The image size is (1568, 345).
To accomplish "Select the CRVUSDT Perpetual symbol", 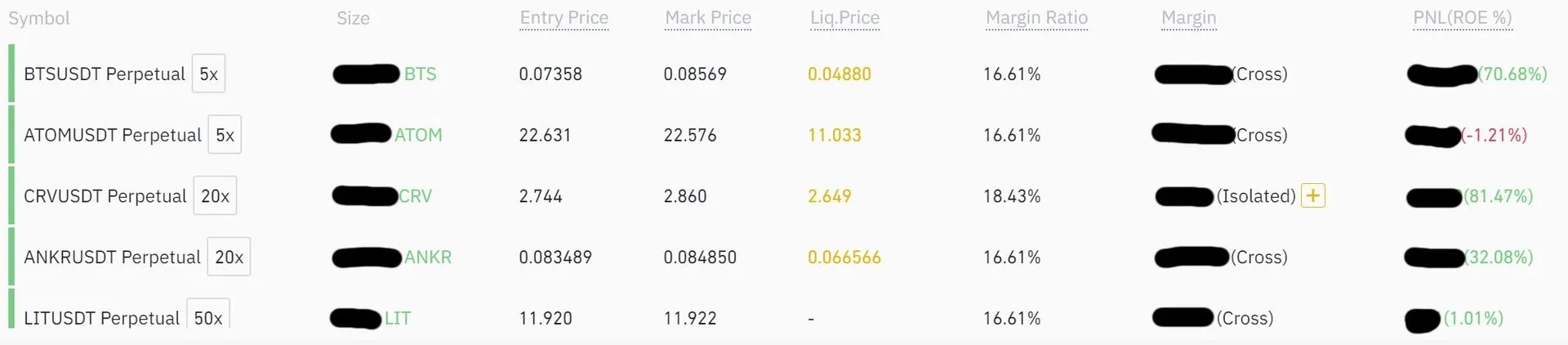I will (x=105, y=196).
